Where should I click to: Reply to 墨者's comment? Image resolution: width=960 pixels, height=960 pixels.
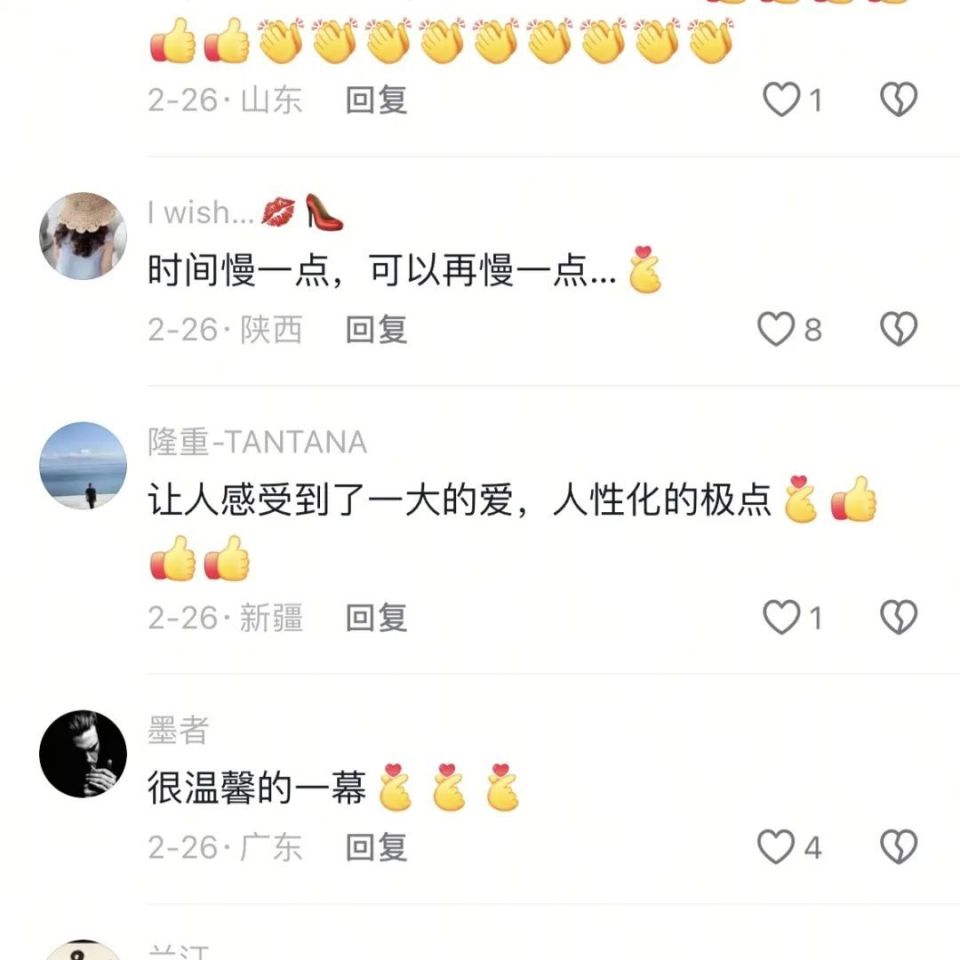376,847
